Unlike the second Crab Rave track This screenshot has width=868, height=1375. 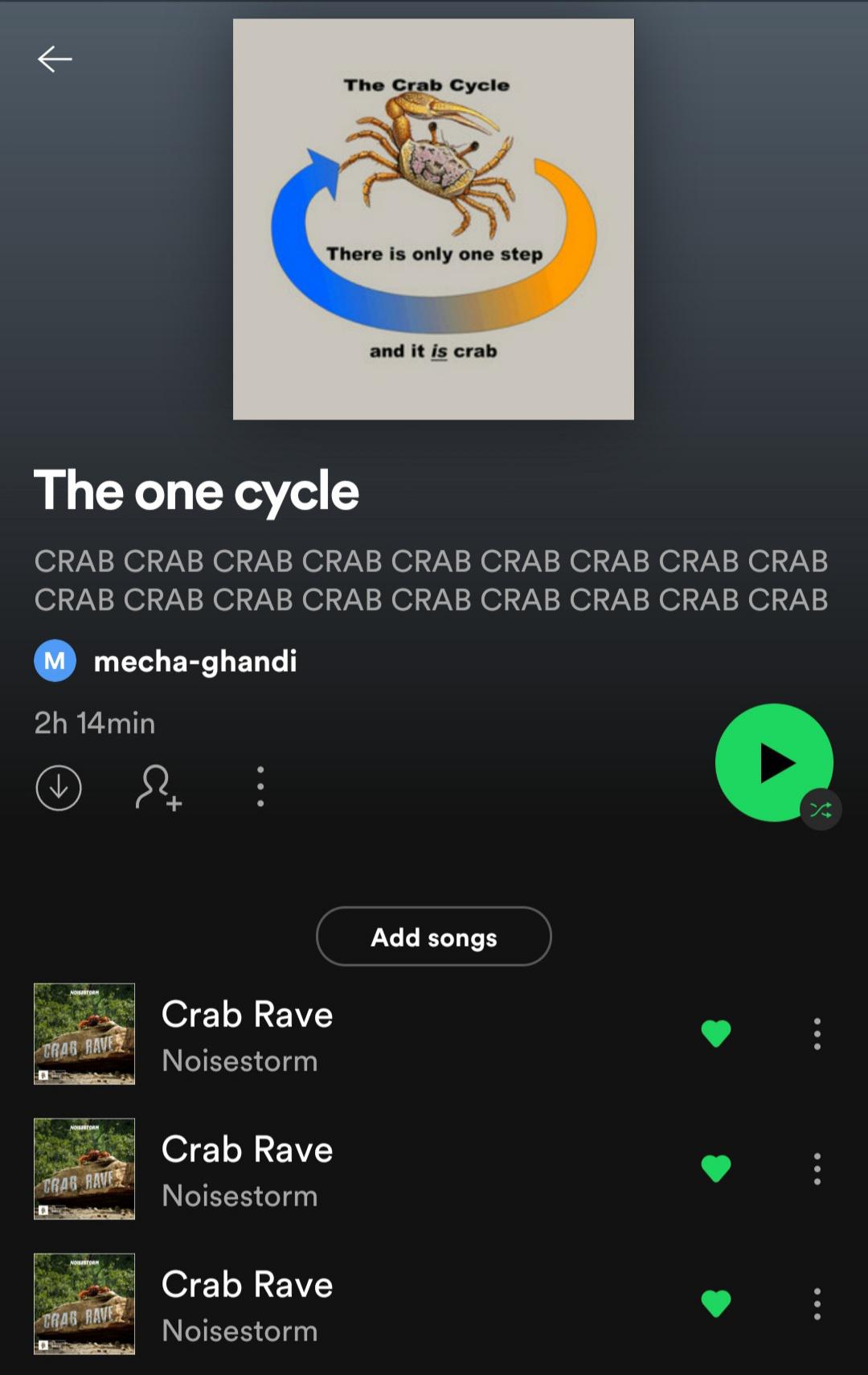point(716,1169)
